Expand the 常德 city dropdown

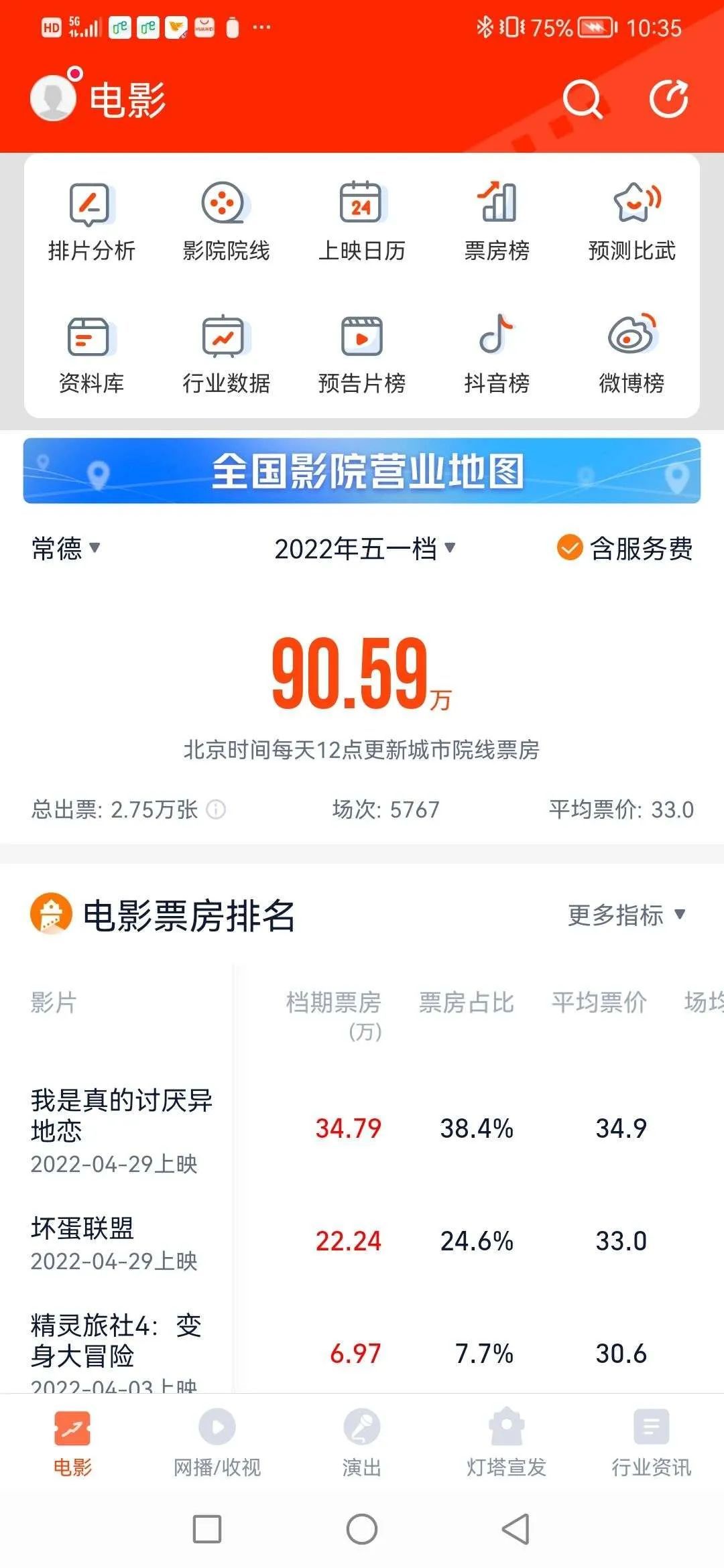(66, 548)
